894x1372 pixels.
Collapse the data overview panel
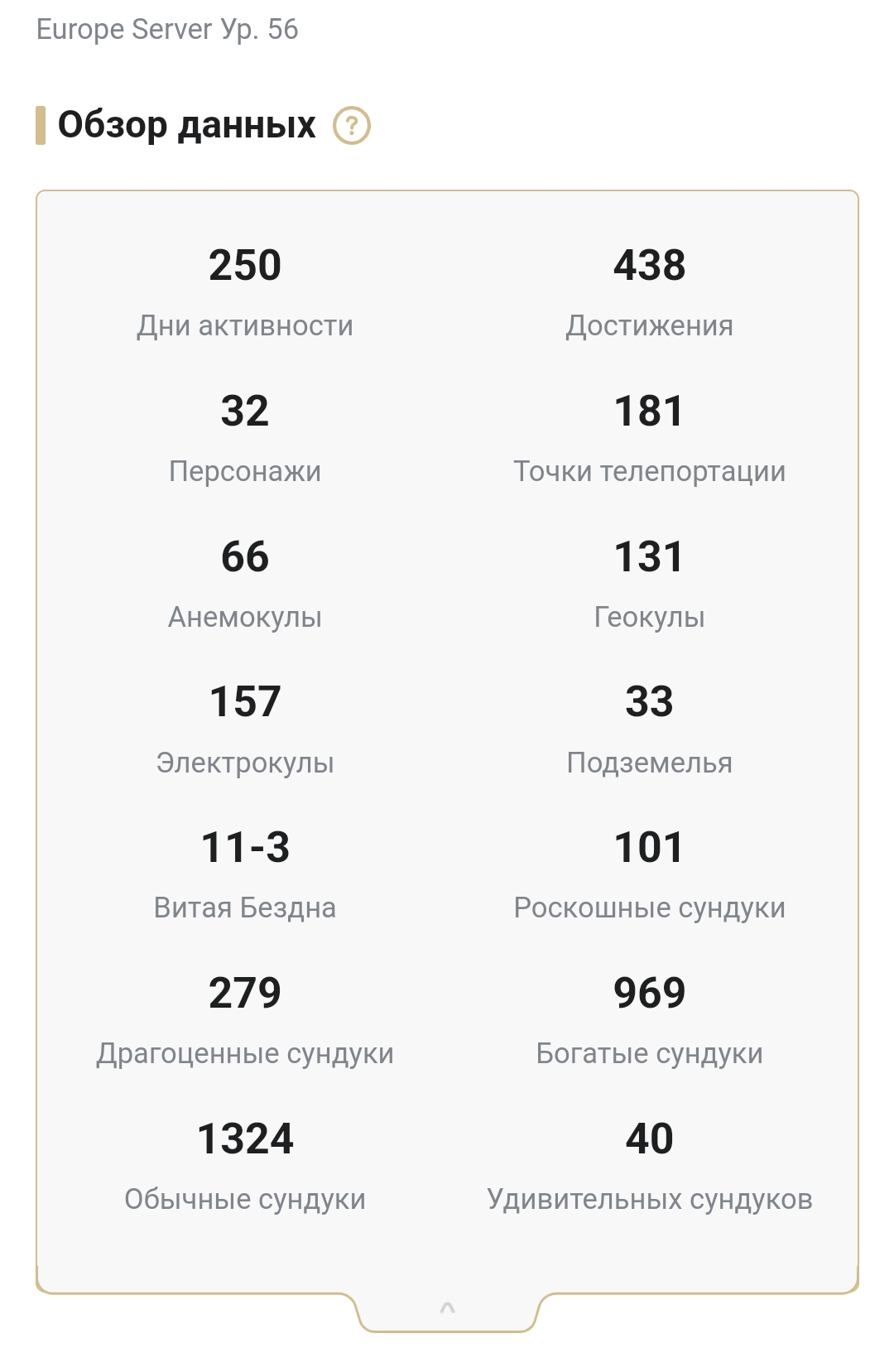pyautogui.click(x=447, y=1308)
